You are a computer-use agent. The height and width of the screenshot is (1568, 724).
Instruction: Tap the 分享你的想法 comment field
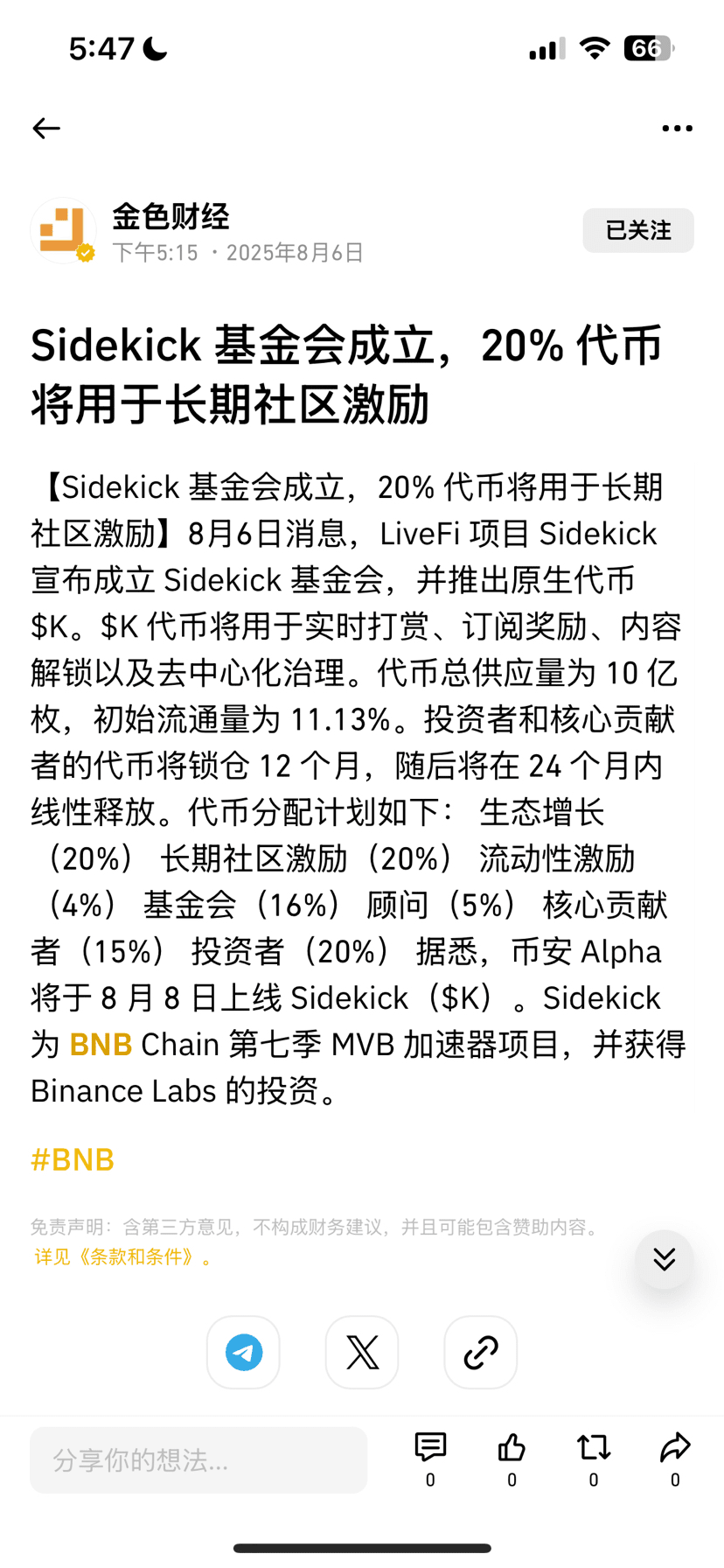tap(198, 1460)
